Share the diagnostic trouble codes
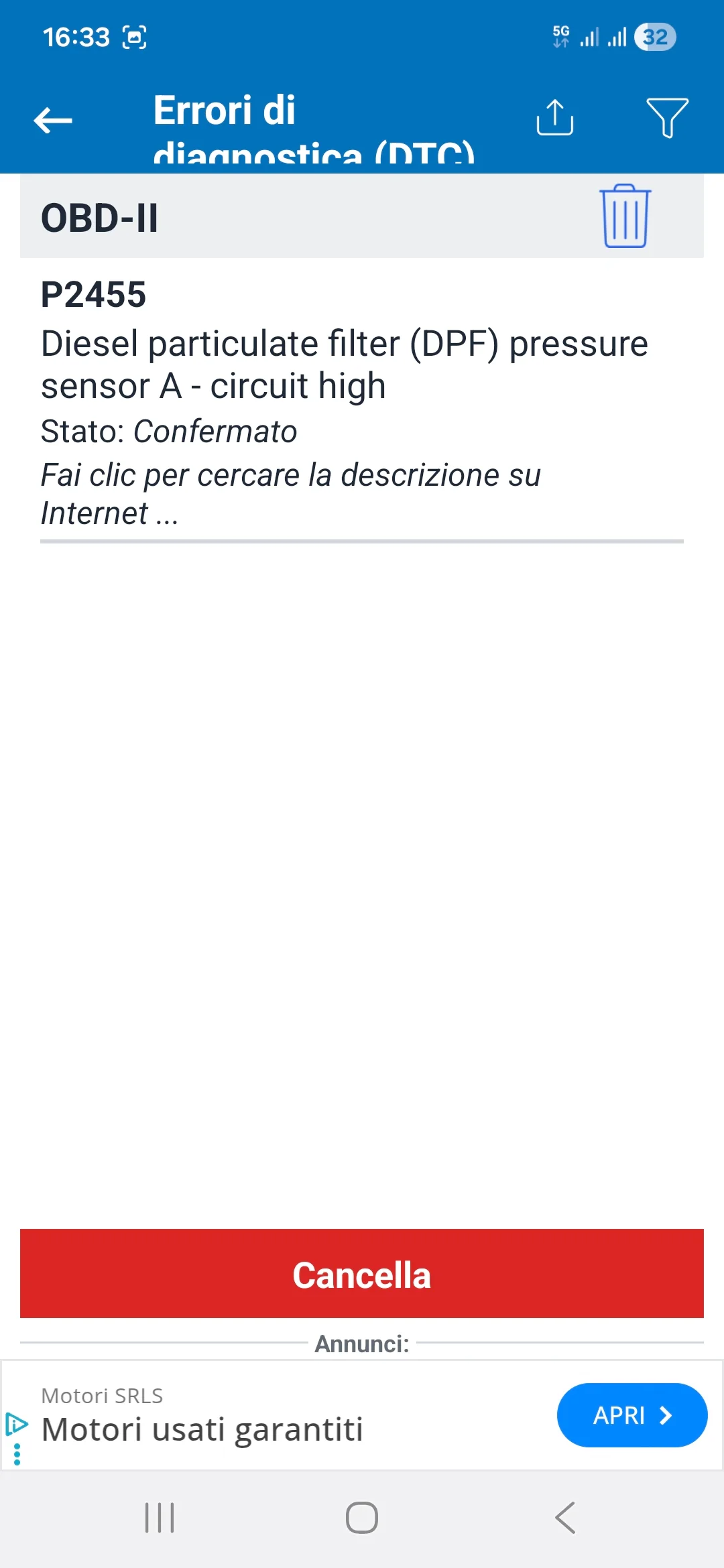 tap(554, 117)
